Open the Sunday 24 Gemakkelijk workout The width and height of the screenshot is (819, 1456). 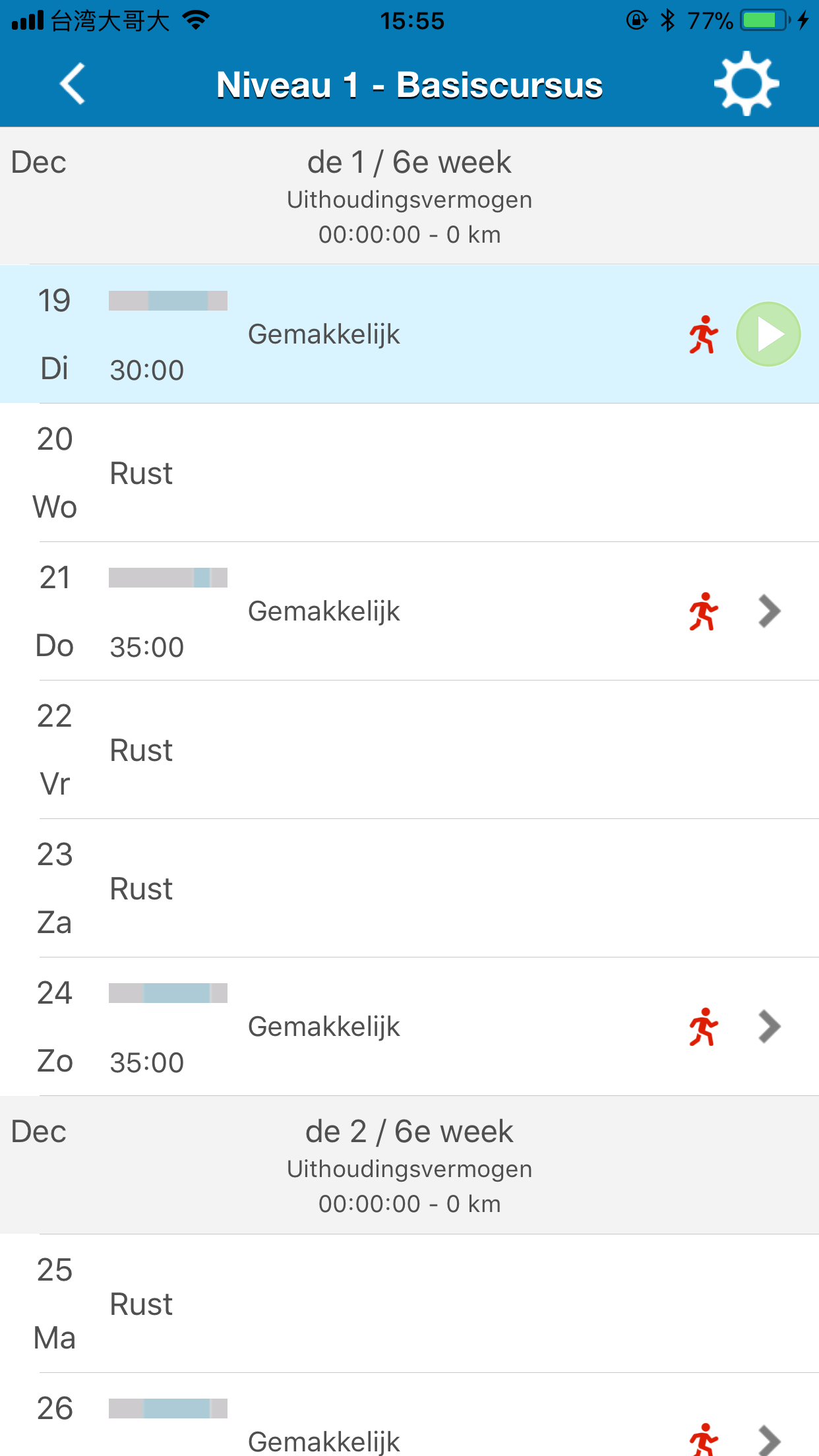pyautogui.click(x=409, y=1027)
